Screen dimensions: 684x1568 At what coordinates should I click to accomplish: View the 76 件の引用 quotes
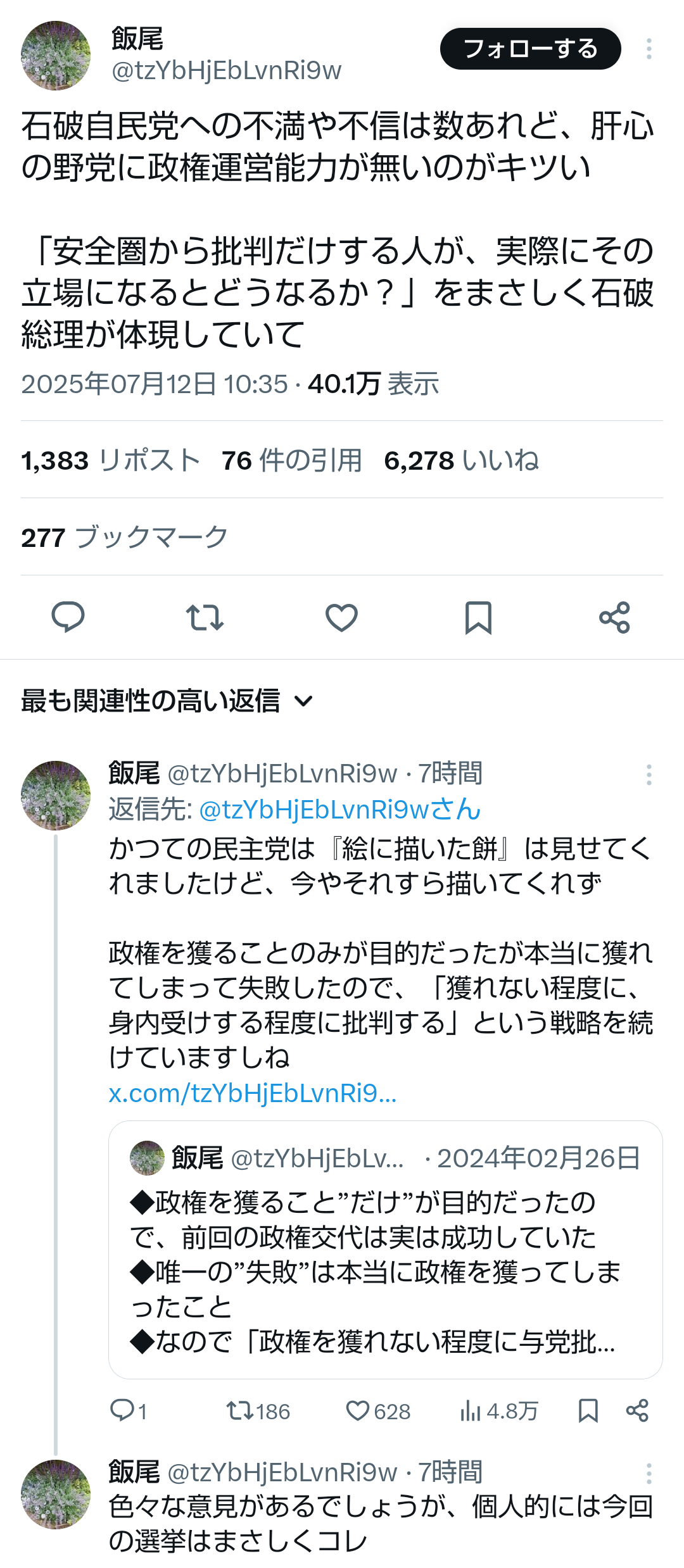tap(291, 460)
